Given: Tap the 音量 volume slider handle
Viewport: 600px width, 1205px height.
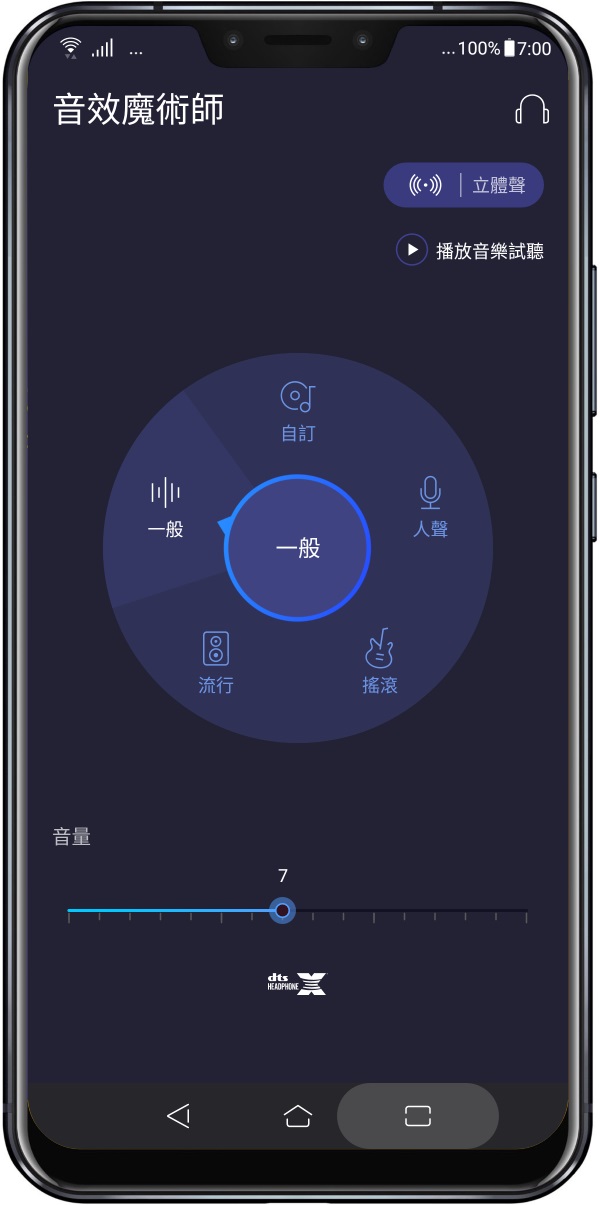Looking at the screenshot, I should click(x=283, y=911).
